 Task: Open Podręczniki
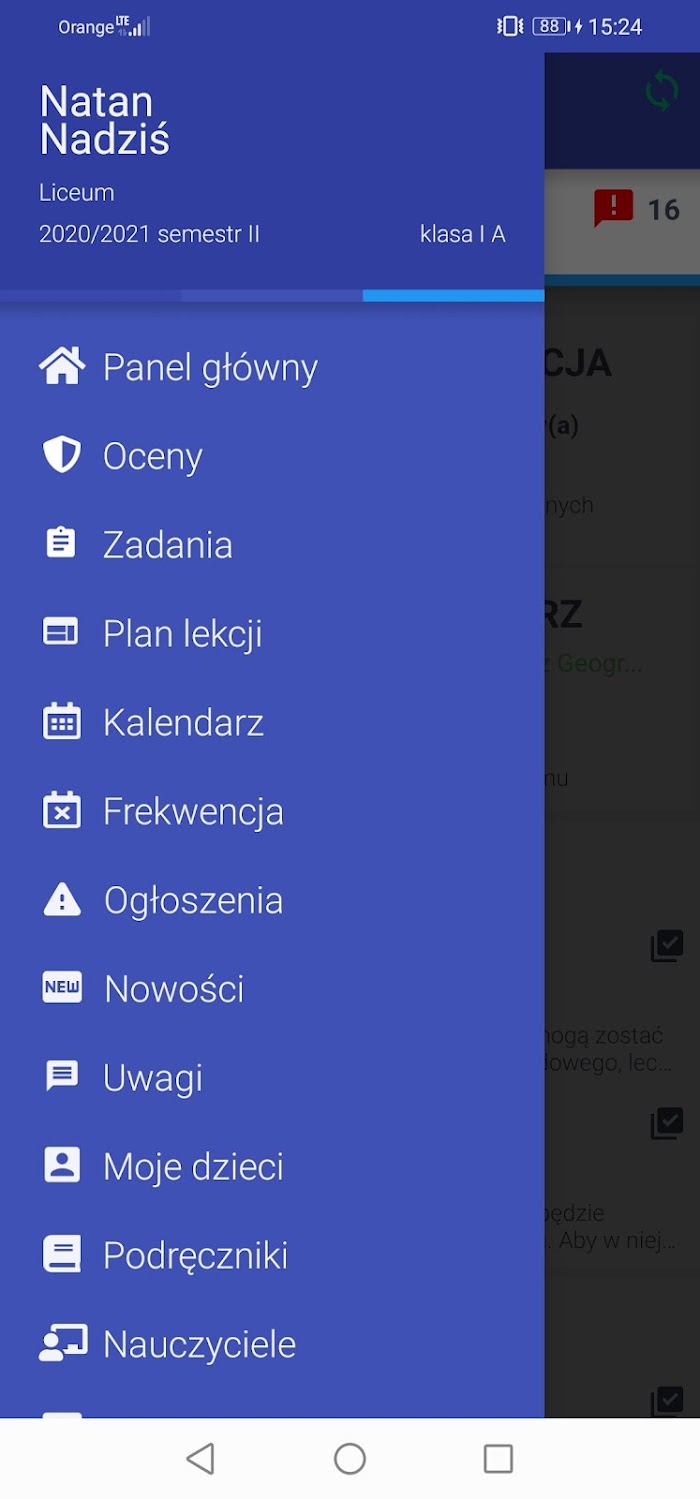coord(272,1255)
